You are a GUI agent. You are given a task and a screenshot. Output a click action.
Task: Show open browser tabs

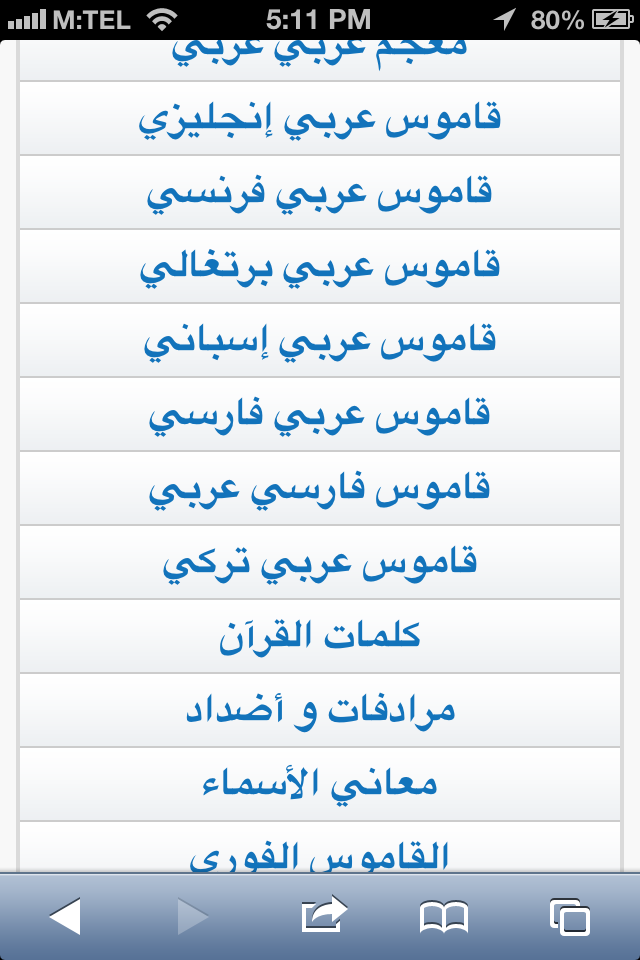[570, 917]
